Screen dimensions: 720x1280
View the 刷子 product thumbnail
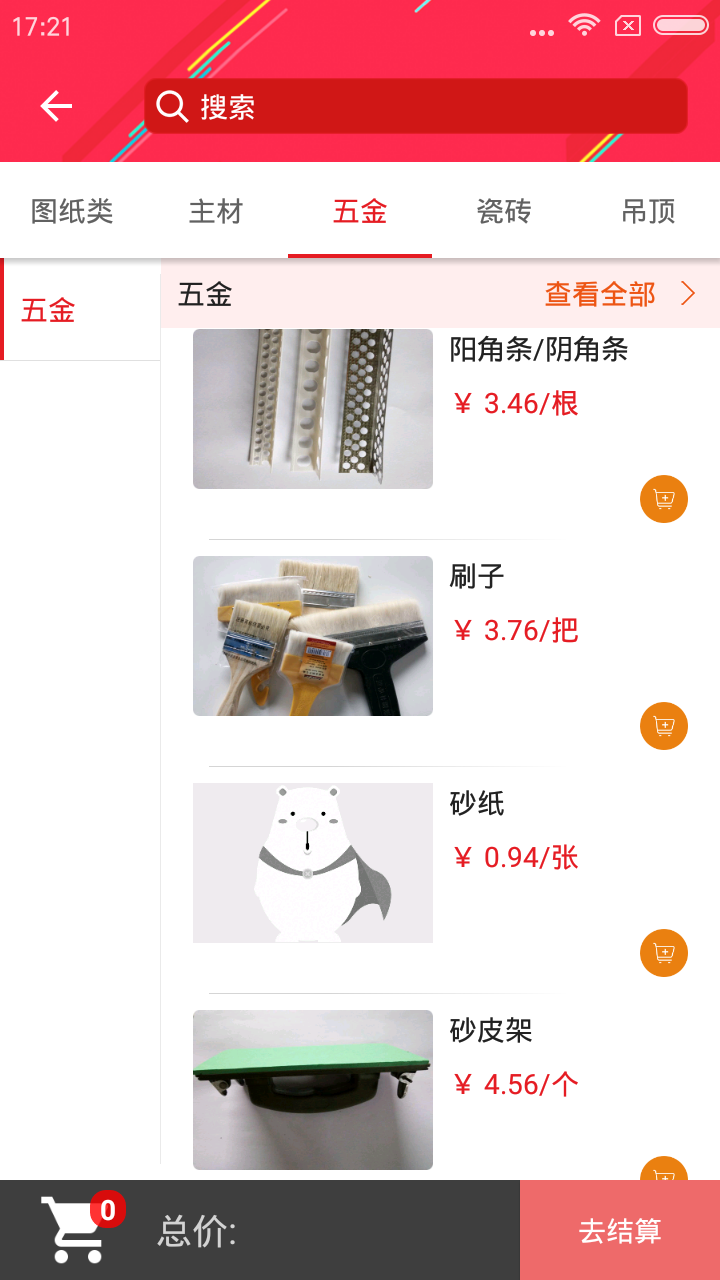coord(312,635)
